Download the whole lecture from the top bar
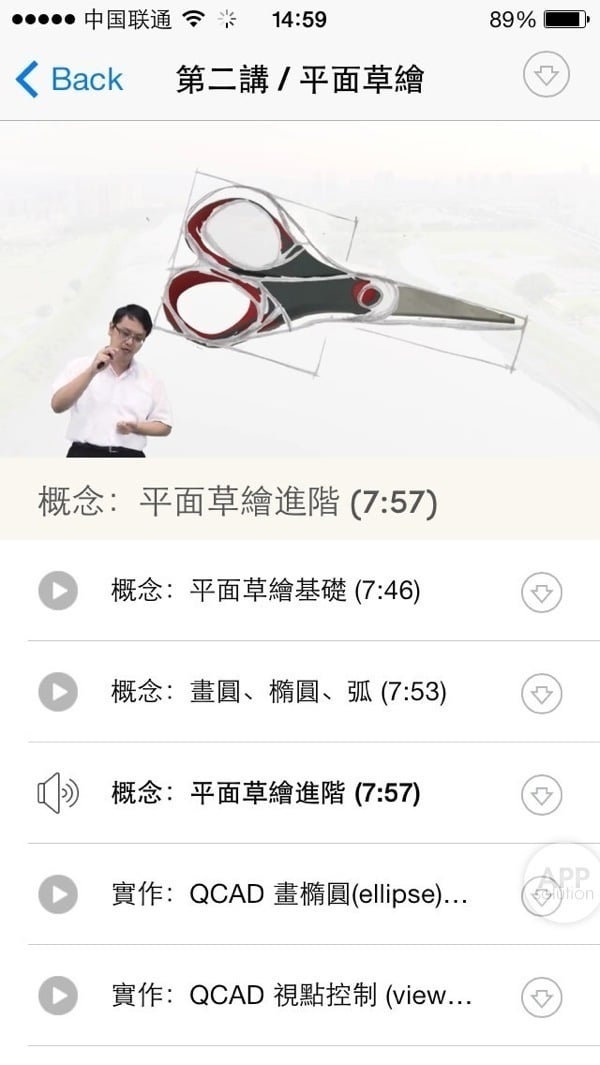Viewport: 600px width, 1065px height. 546,76
